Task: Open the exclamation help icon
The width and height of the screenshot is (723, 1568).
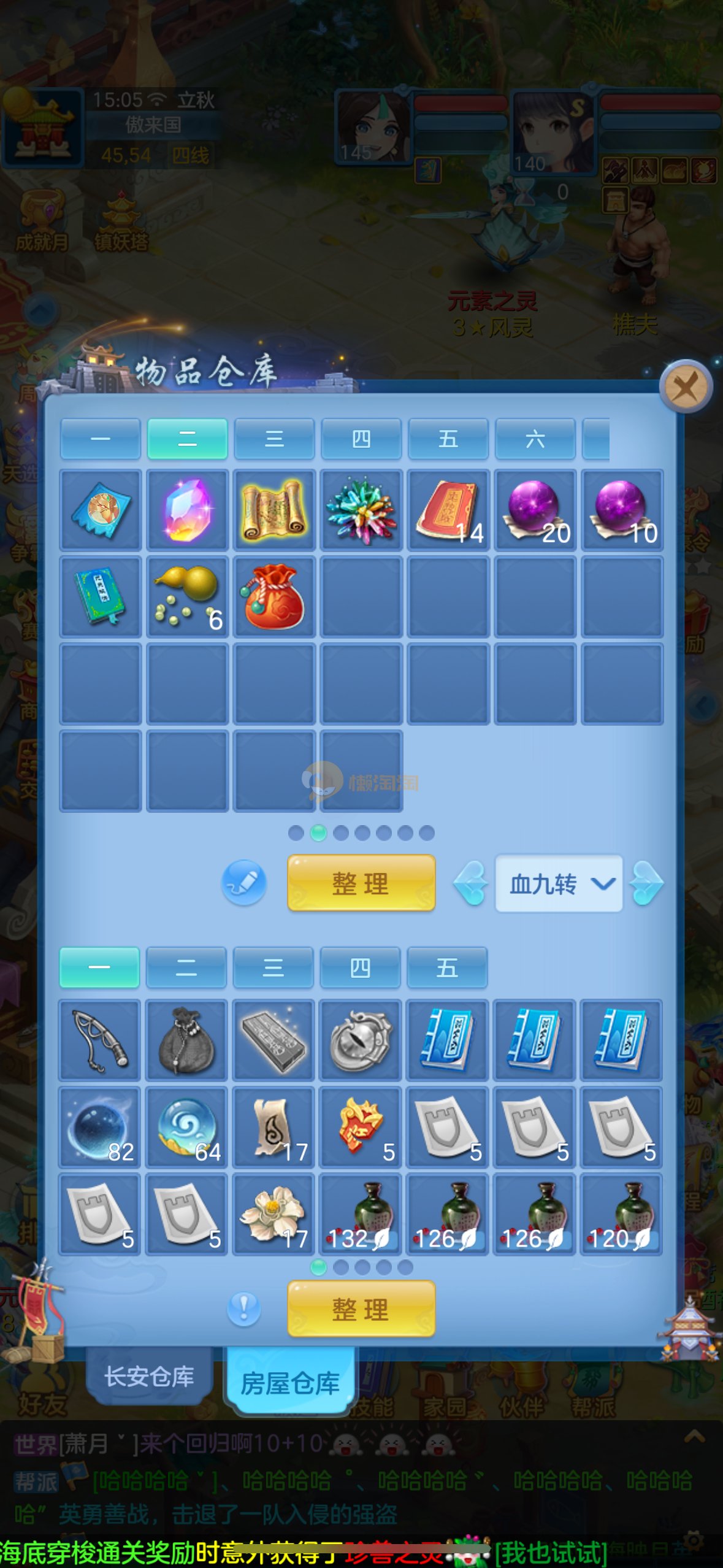Action: [x=244, y=1308]
